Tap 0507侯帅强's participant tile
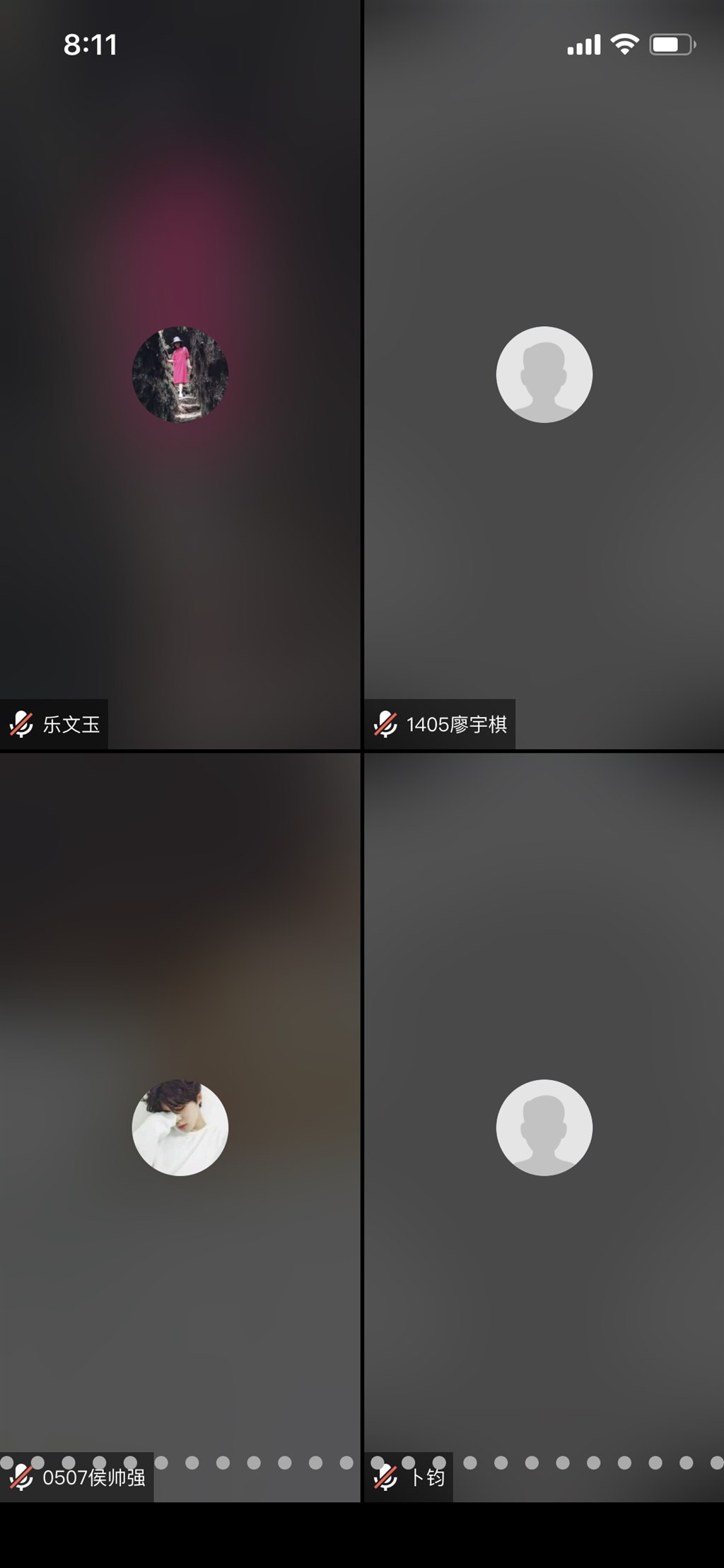Image resolution: width=724 pixels, height=1568 pixels. (180, 1127)
